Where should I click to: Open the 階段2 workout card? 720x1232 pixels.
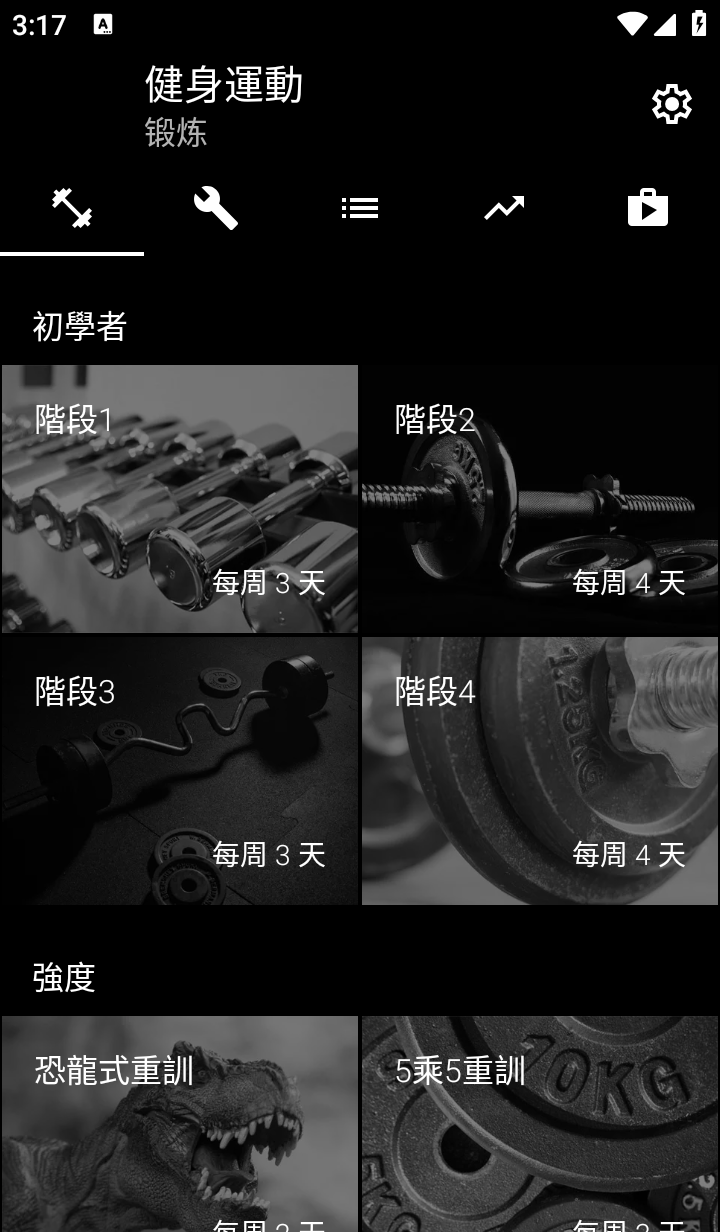[x=540, y=499]
